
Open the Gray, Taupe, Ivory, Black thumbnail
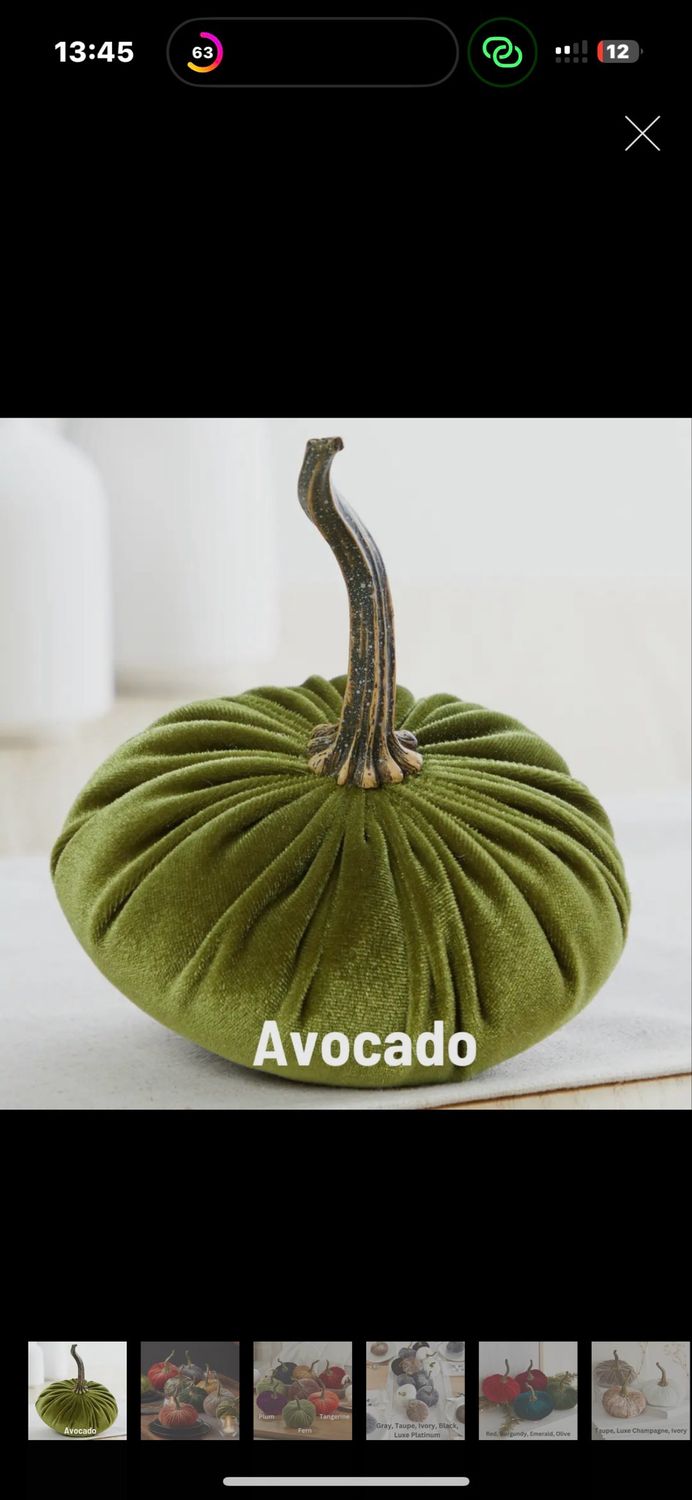415,1390
